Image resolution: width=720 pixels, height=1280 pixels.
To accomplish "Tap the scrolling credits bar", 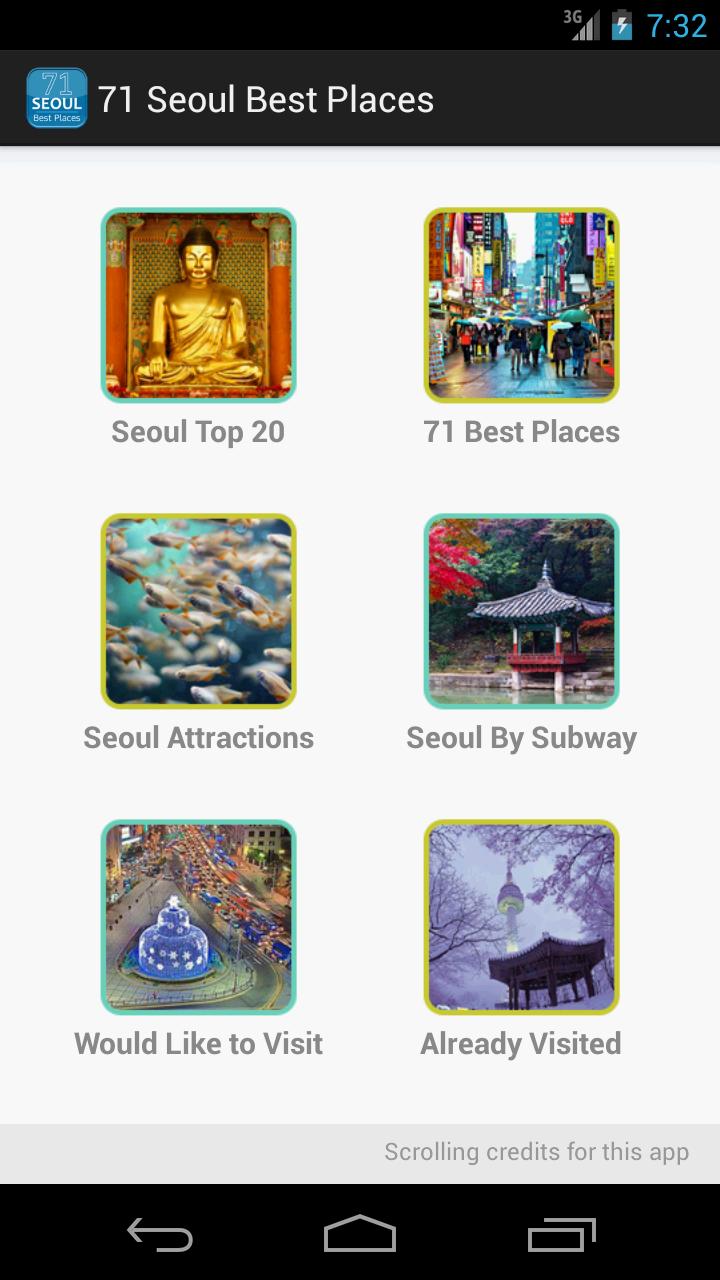I will click(x=538, y=1151).
